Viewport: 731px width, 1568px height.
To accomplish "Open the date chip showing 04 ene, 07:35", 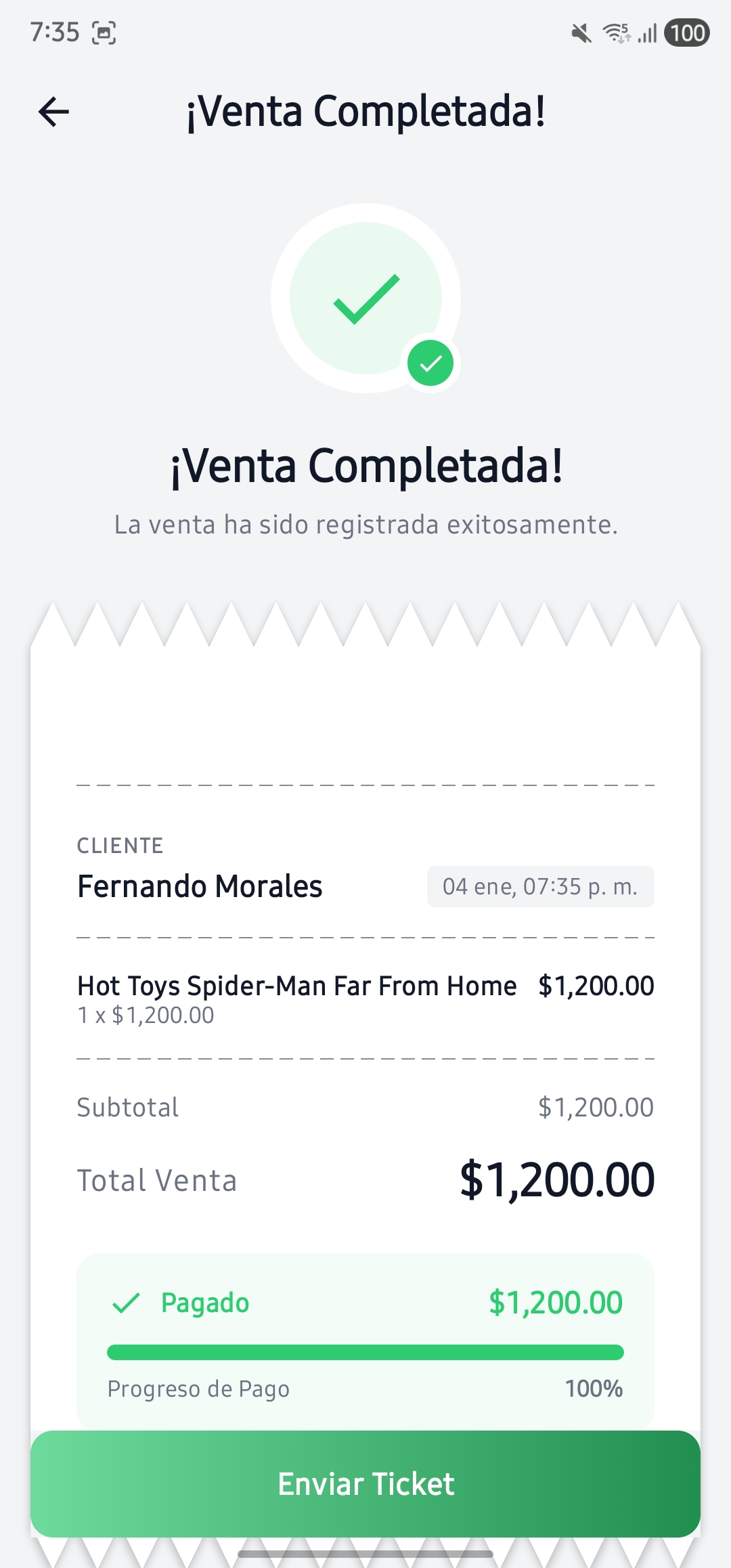I will pyautogui.click(x=540, y=886).
